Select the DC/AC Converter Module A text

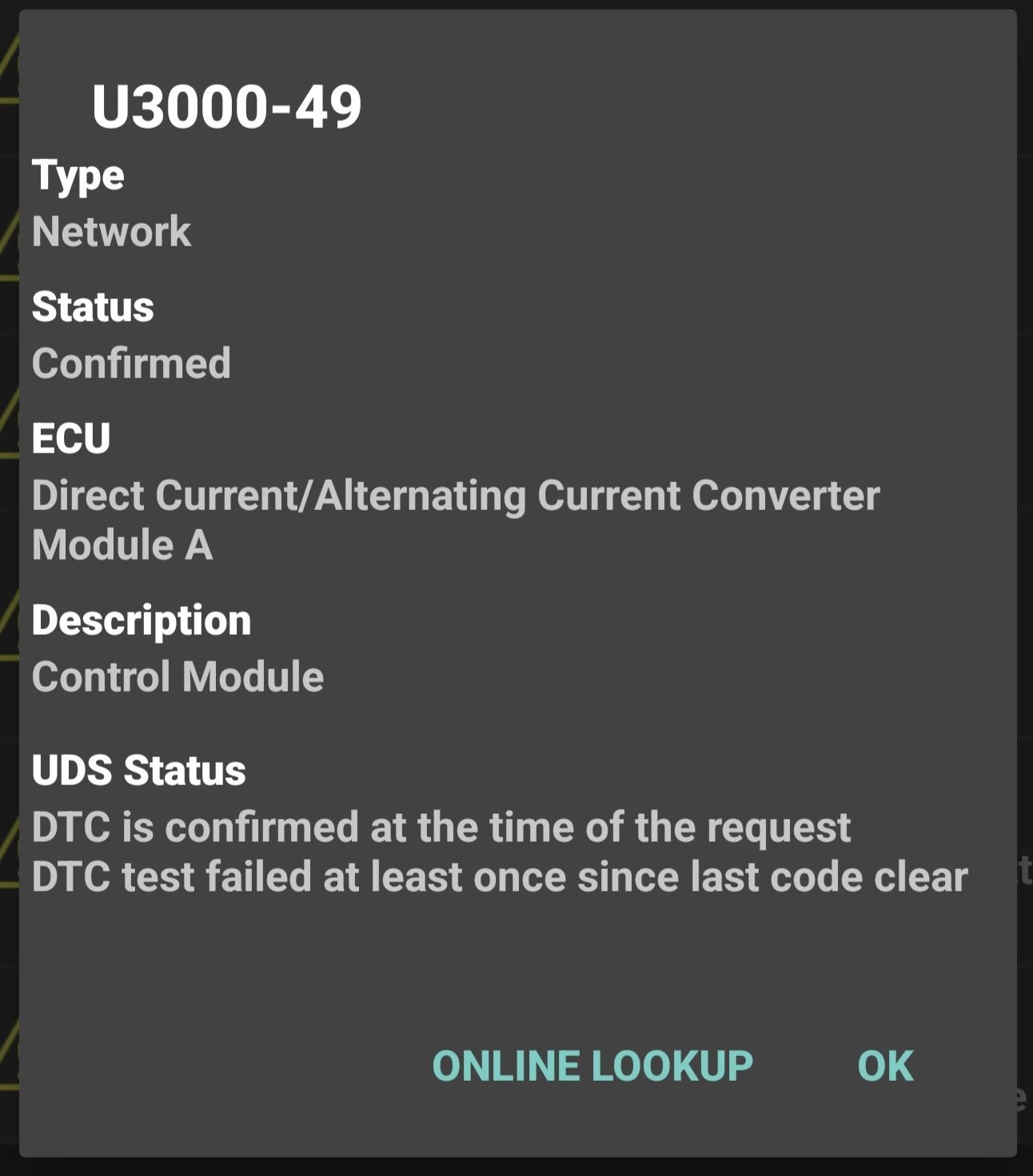456,496
